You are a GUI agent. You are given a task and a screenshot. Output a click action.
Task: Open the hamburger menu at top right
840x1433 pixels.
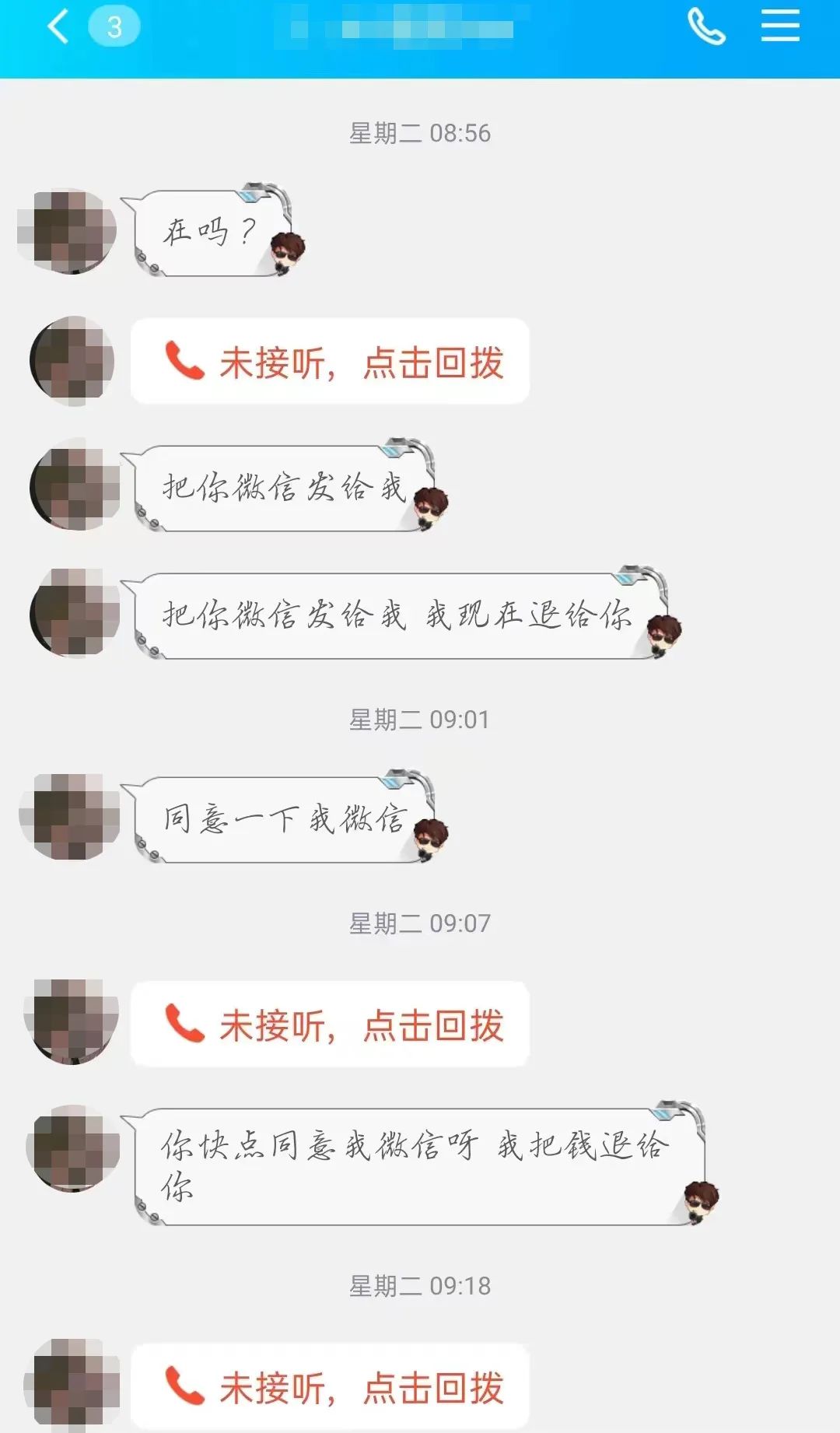tap(780, 26)
